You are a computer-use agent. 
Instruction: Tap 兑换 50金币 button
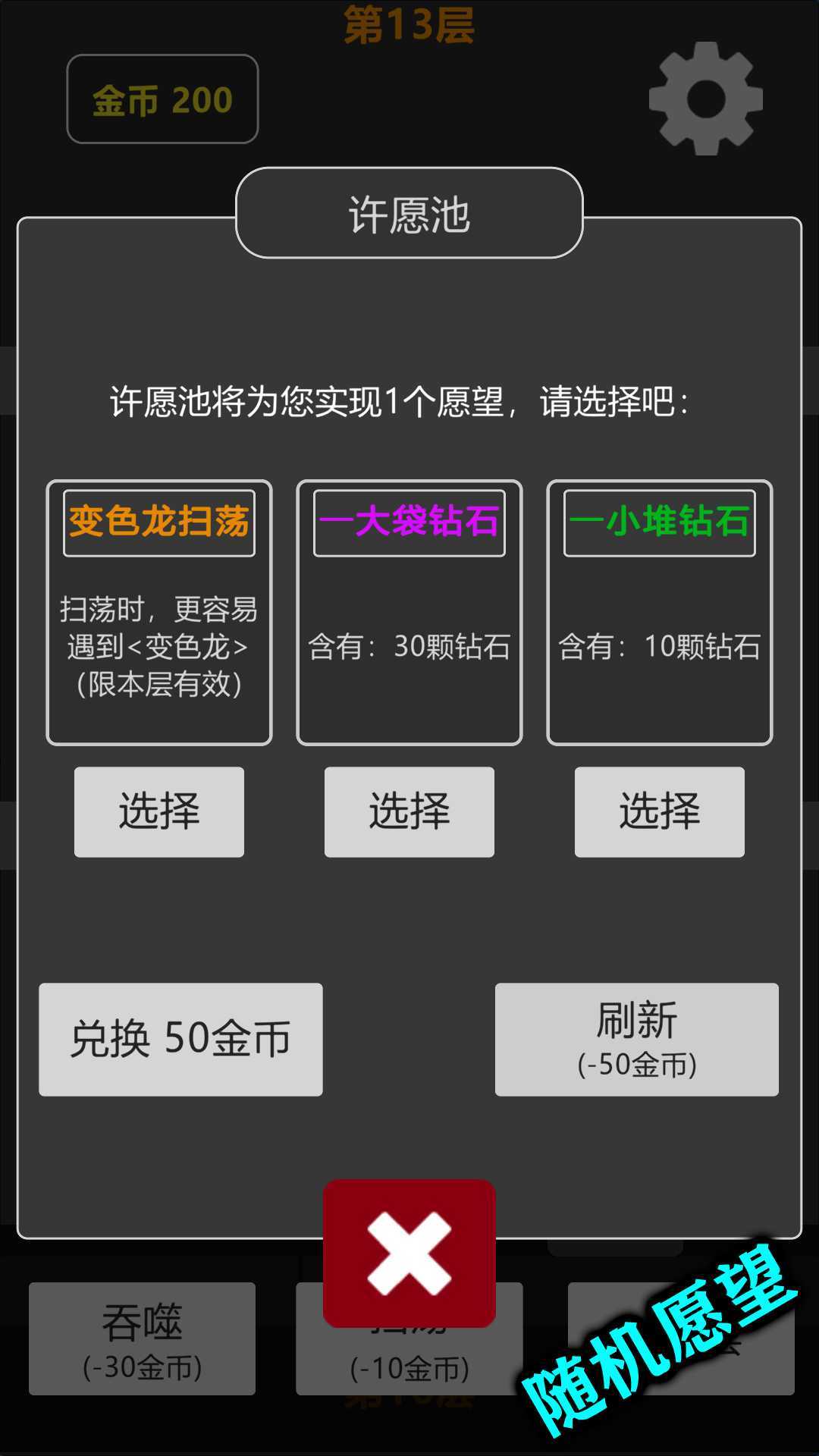[180, 1039]
